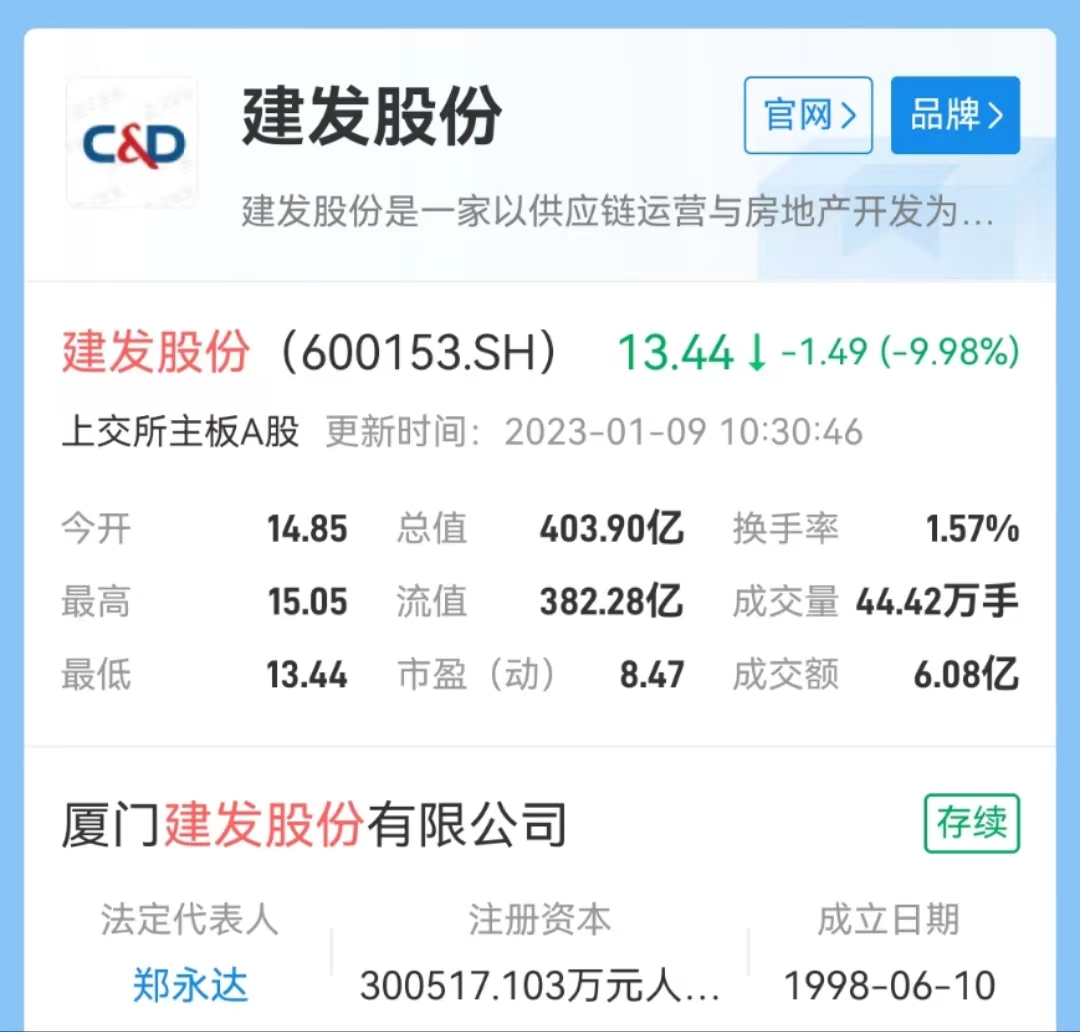This screenshot has height=1032, width=1080.
Task: Open the 官网 official website button
Action: [808, 116]
